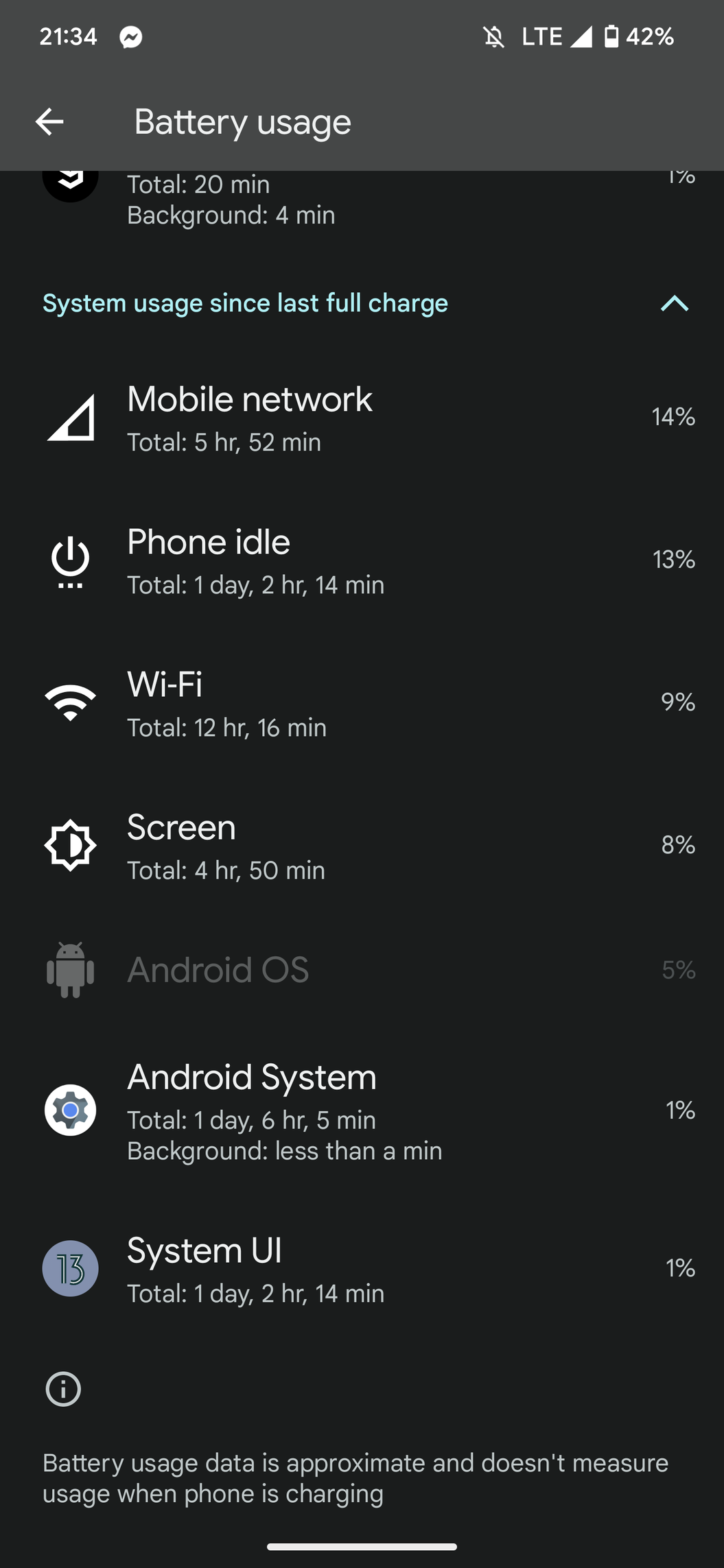The image size is (724, 1568).
Task: Go back from Battery usage
Action: (49, 122)
